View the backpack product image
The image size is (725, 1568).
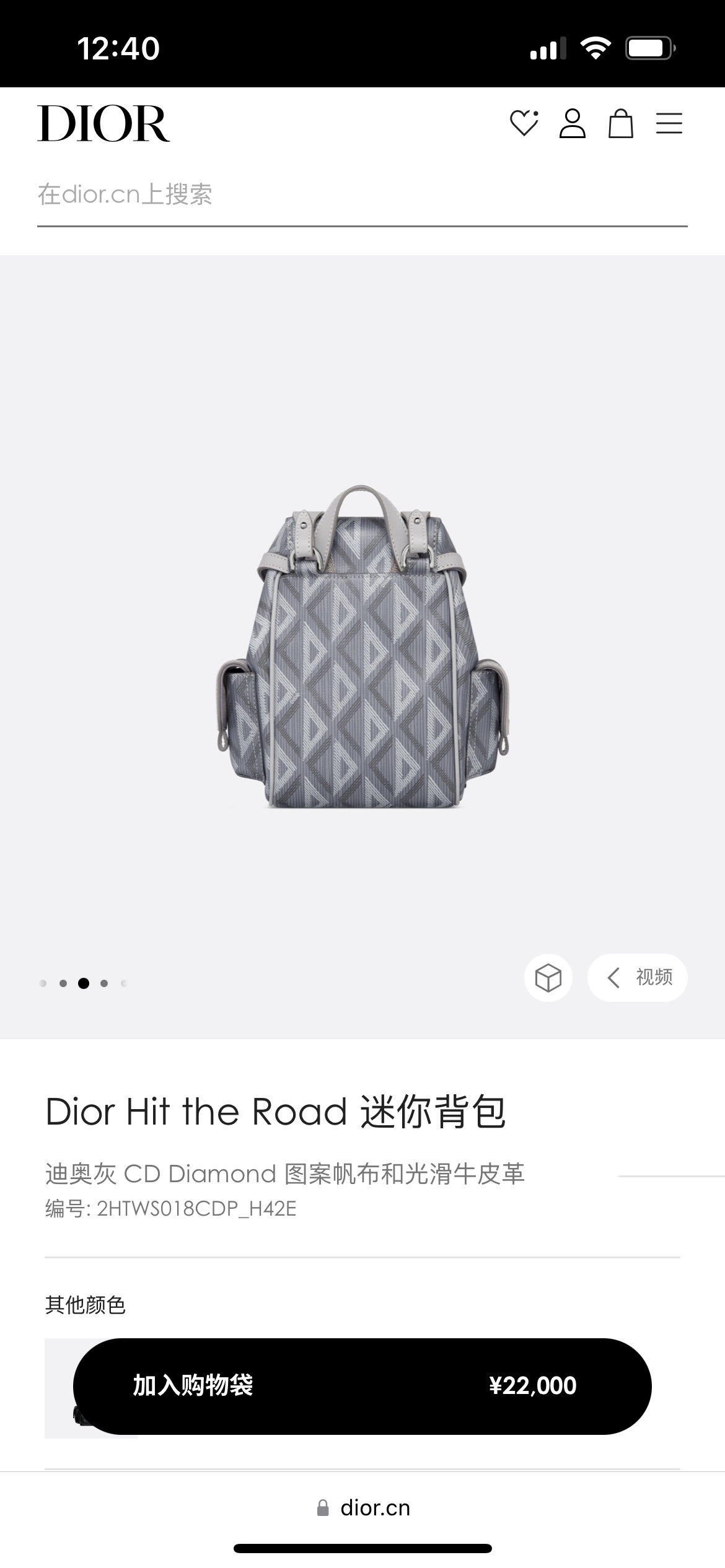(362, 647)
